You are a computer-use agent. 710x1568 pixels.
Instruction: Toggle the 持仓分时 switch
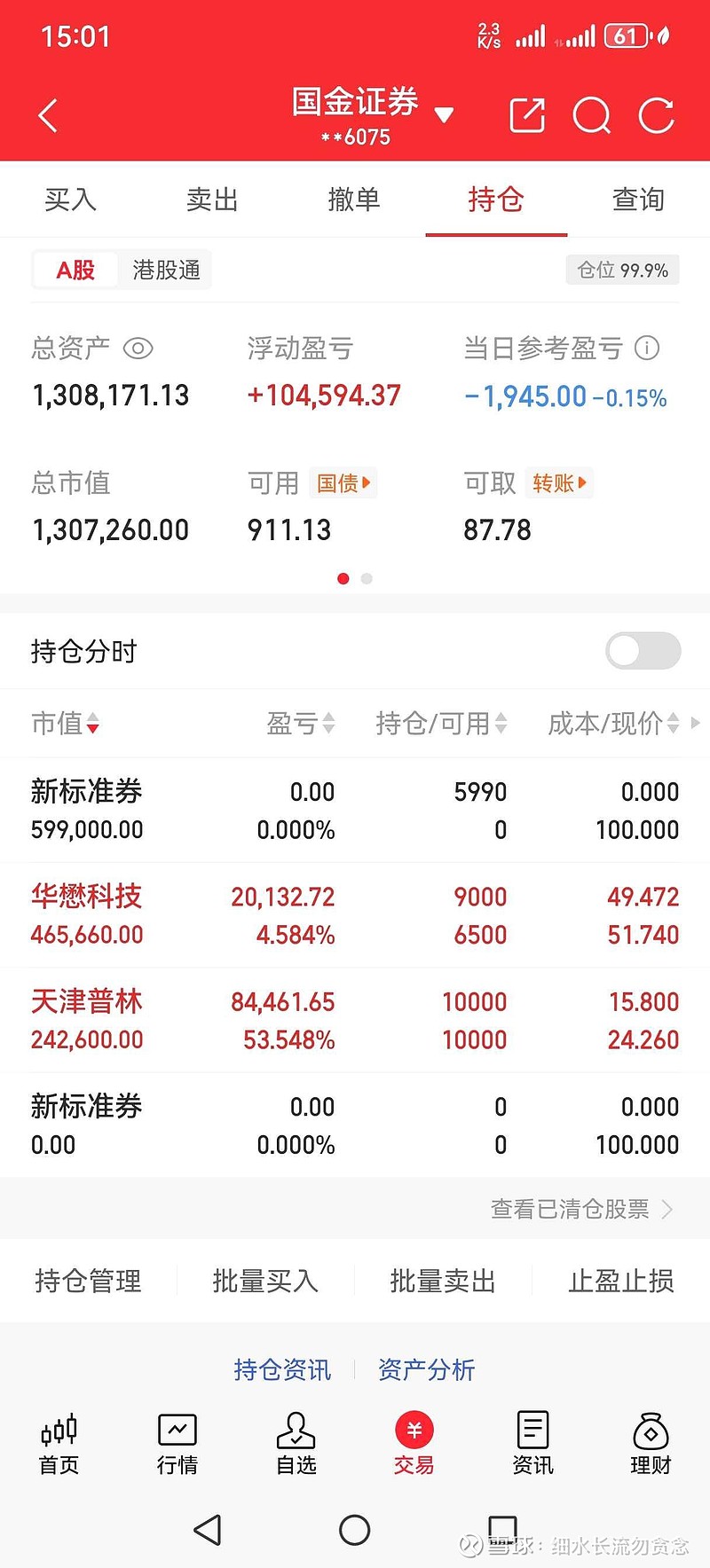[x=642, y=651]
